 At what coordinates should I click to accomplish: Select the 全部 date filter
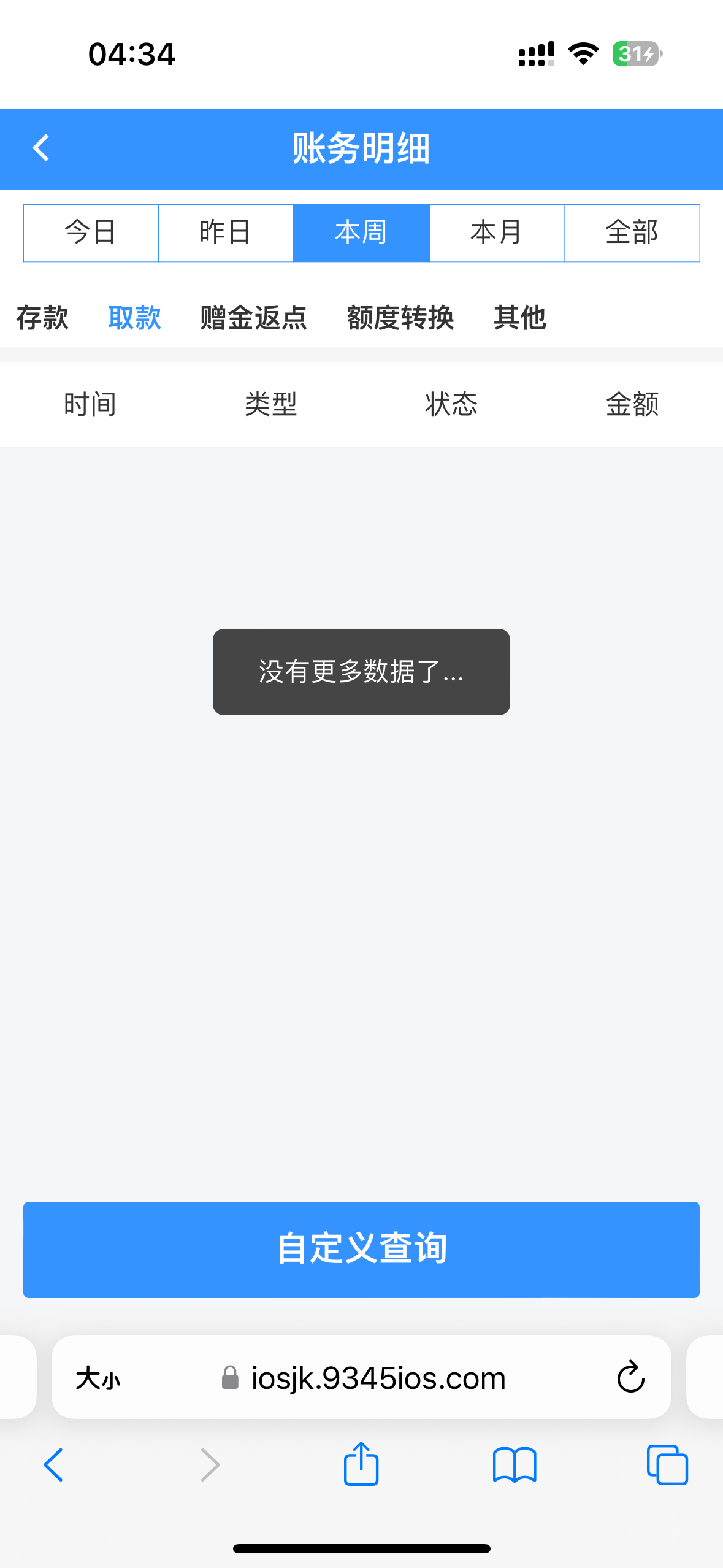click(x=632, y=232)
